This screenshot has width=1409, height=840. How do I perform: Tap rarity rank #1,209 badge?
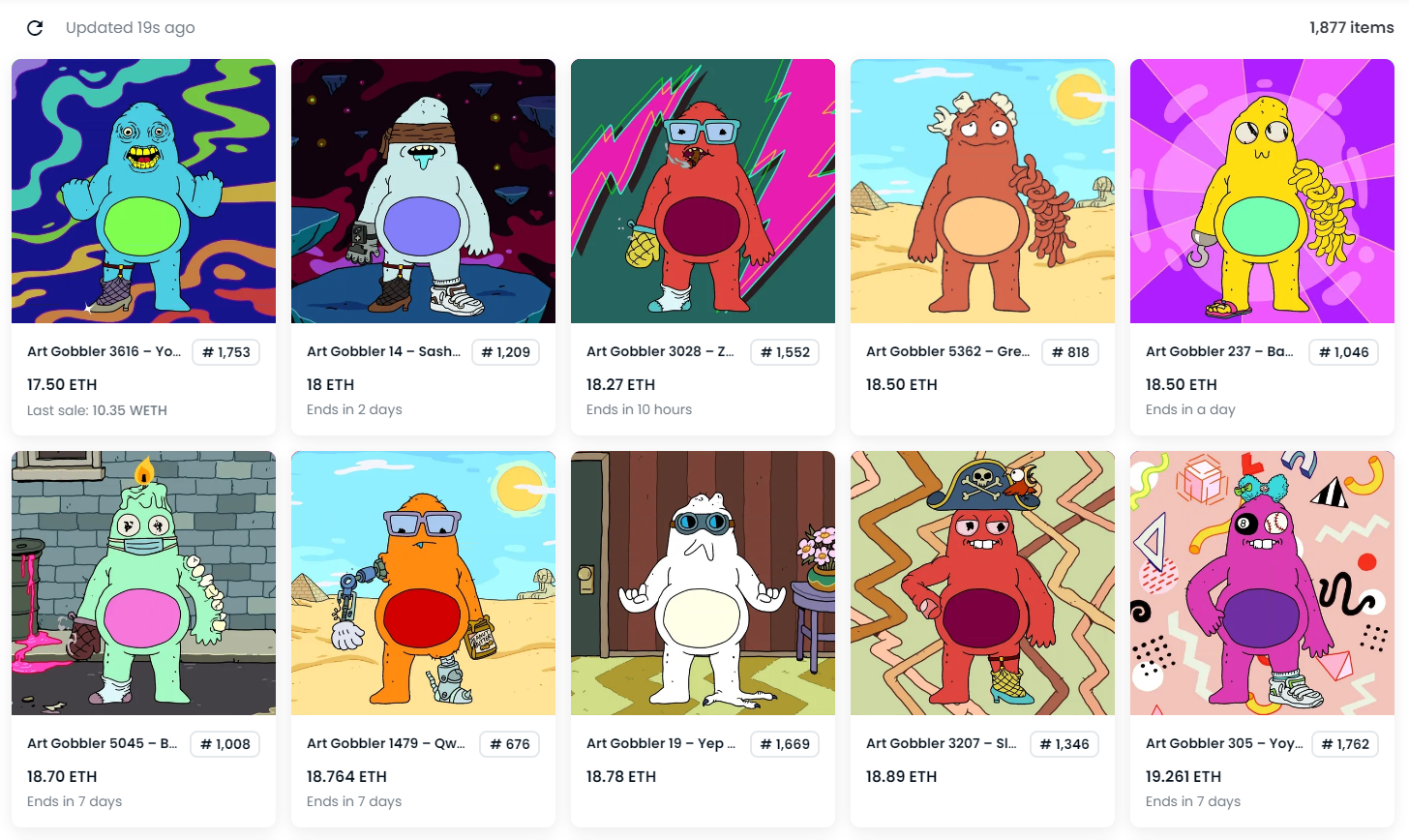506,352
